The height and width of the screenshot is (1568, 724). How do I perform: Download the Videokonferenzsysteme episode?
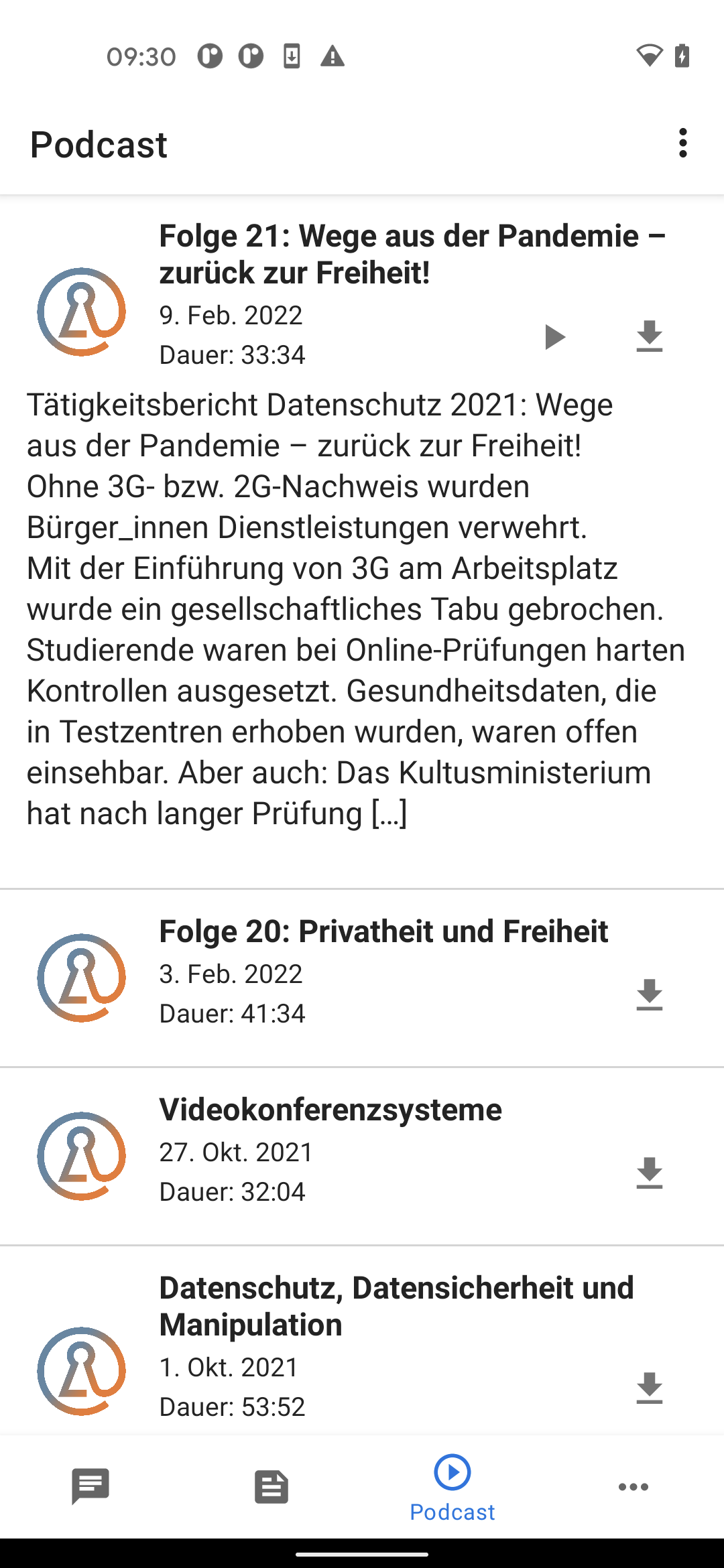(x=649, y=1173)
